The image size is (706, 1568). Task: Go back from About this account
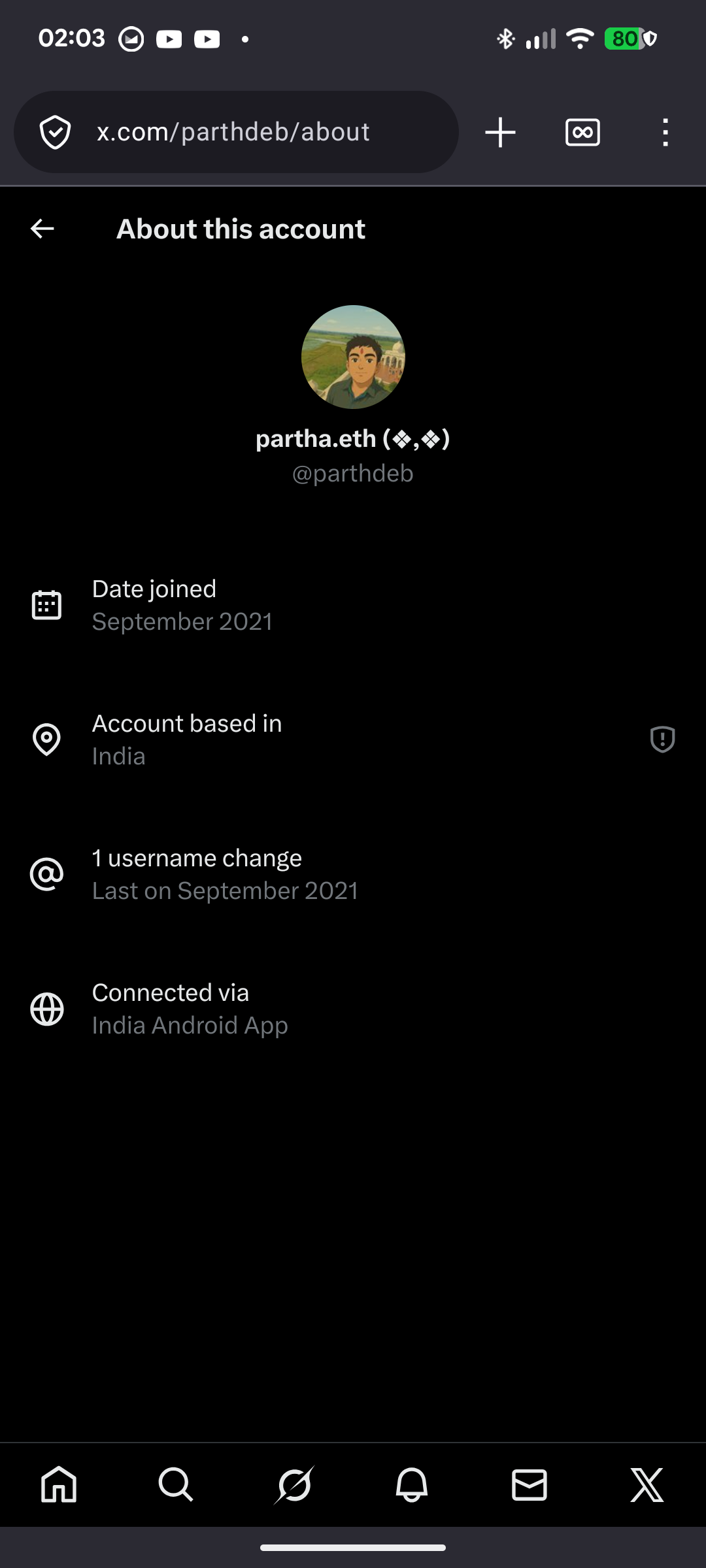click(x=42, y=229)
